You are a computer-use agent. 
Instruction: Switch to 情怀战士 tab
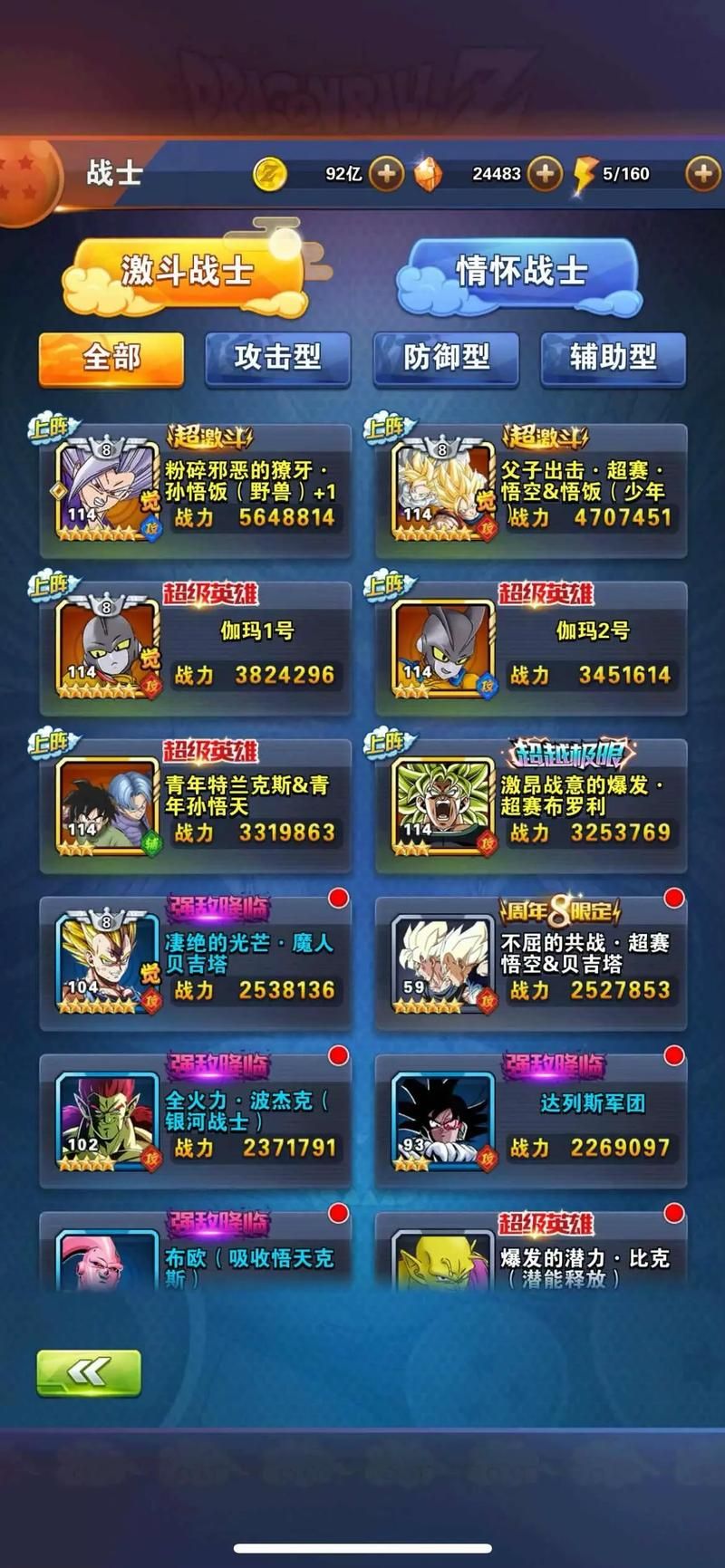[x=521, y=272]
